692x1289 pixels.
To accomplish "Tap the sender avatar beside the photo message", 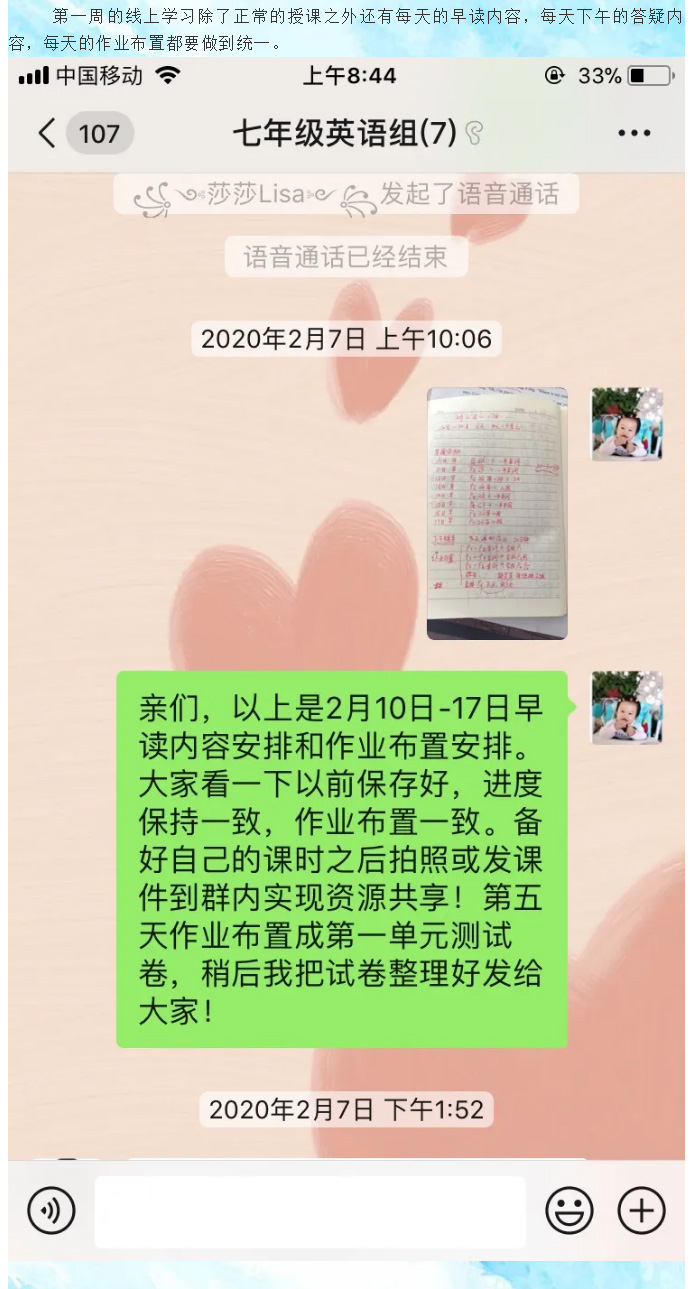I will (x=627, y=424).
